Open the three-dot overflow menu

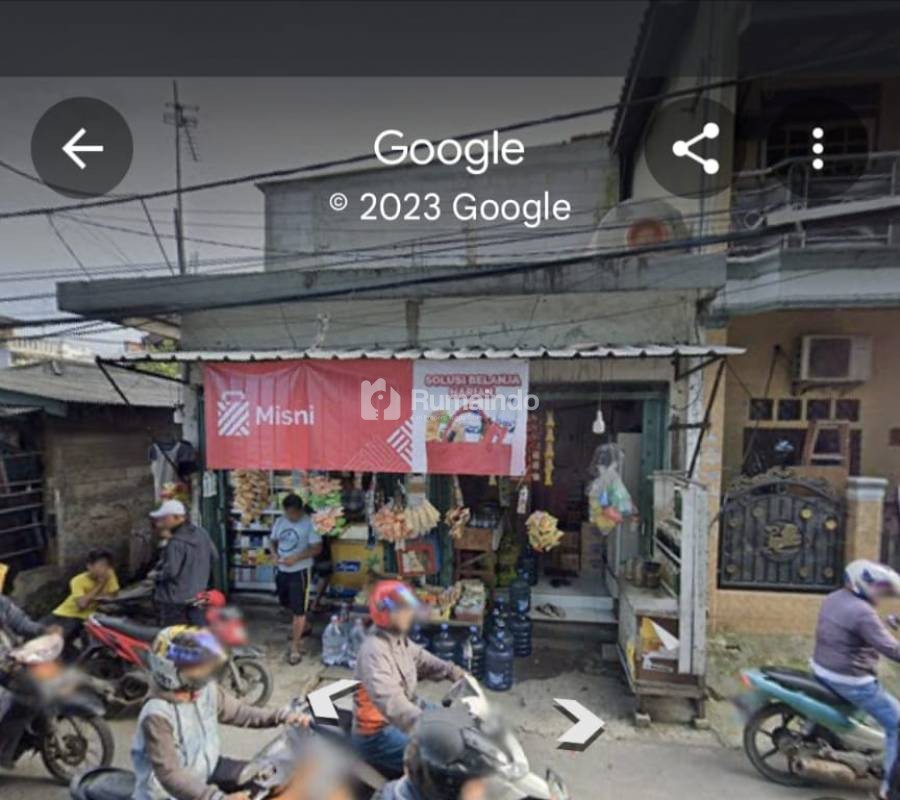coord(818,148)
